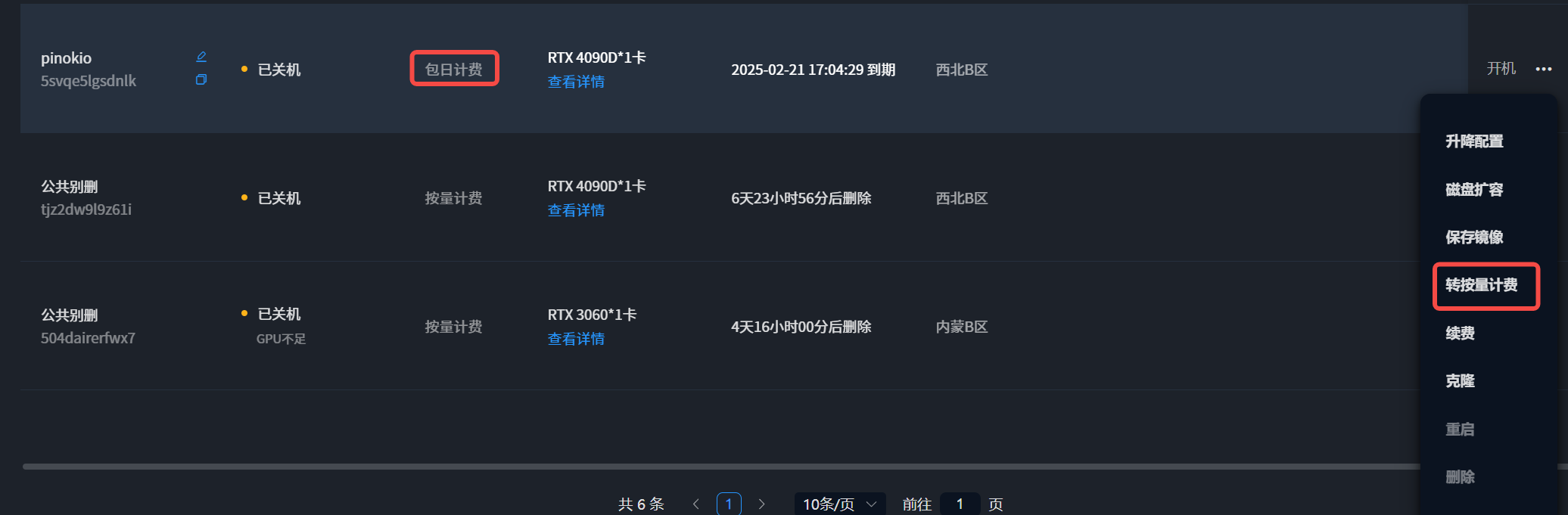Select 克隆 to clone the instance
This screenshot has width=1568, height=515.
pos(1460,381)
